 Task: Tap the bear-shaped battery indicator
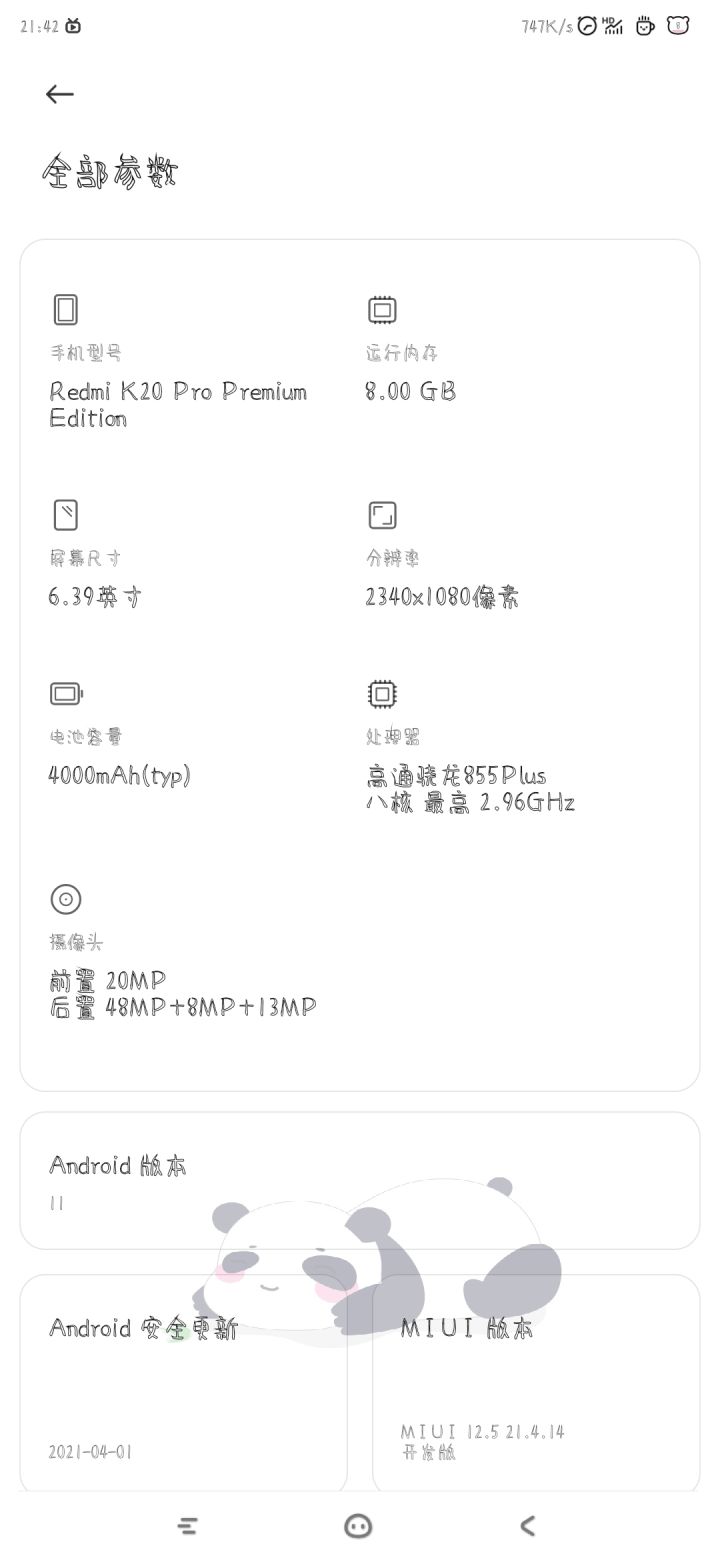[x=678, y=26]
